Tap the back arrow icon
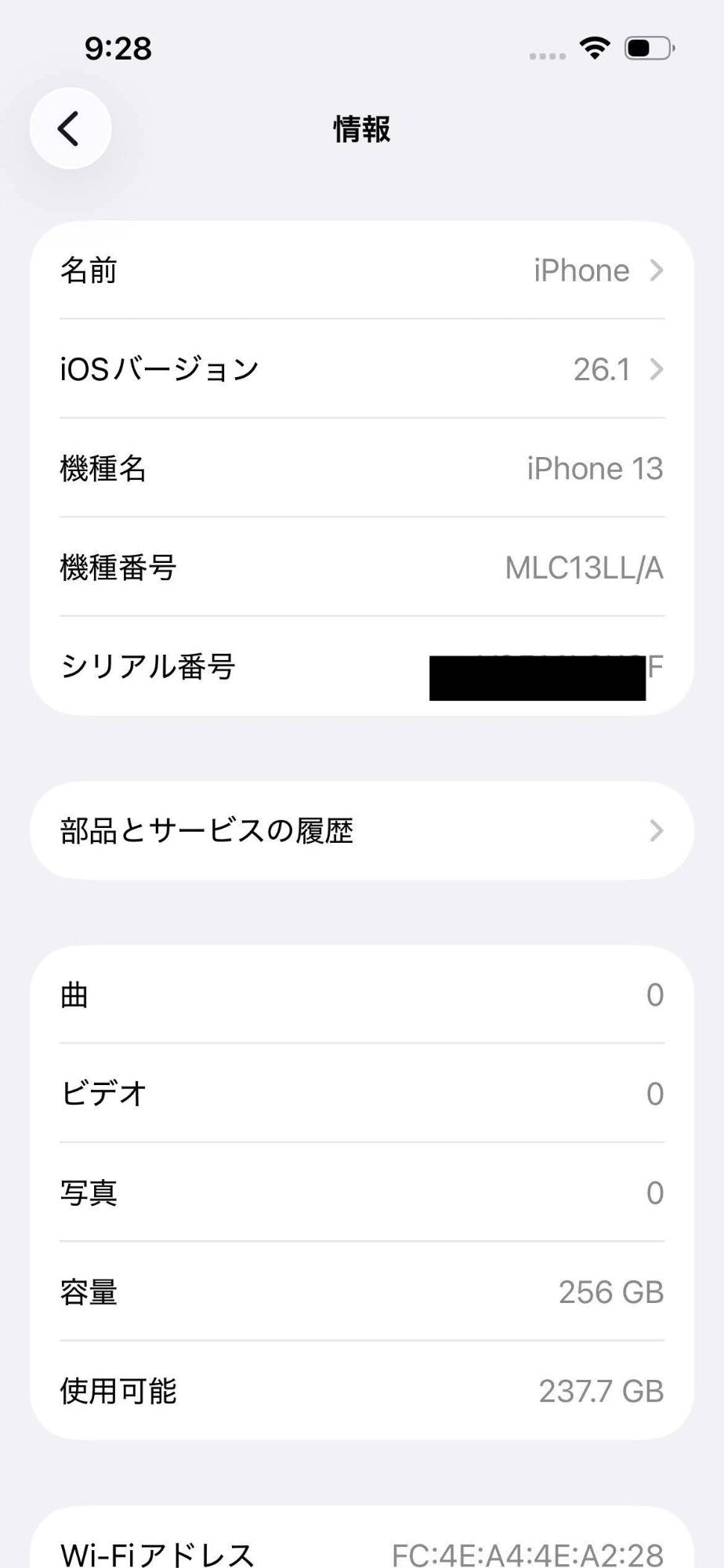The height and width of the screenshot is (1568, 724). 70,128
